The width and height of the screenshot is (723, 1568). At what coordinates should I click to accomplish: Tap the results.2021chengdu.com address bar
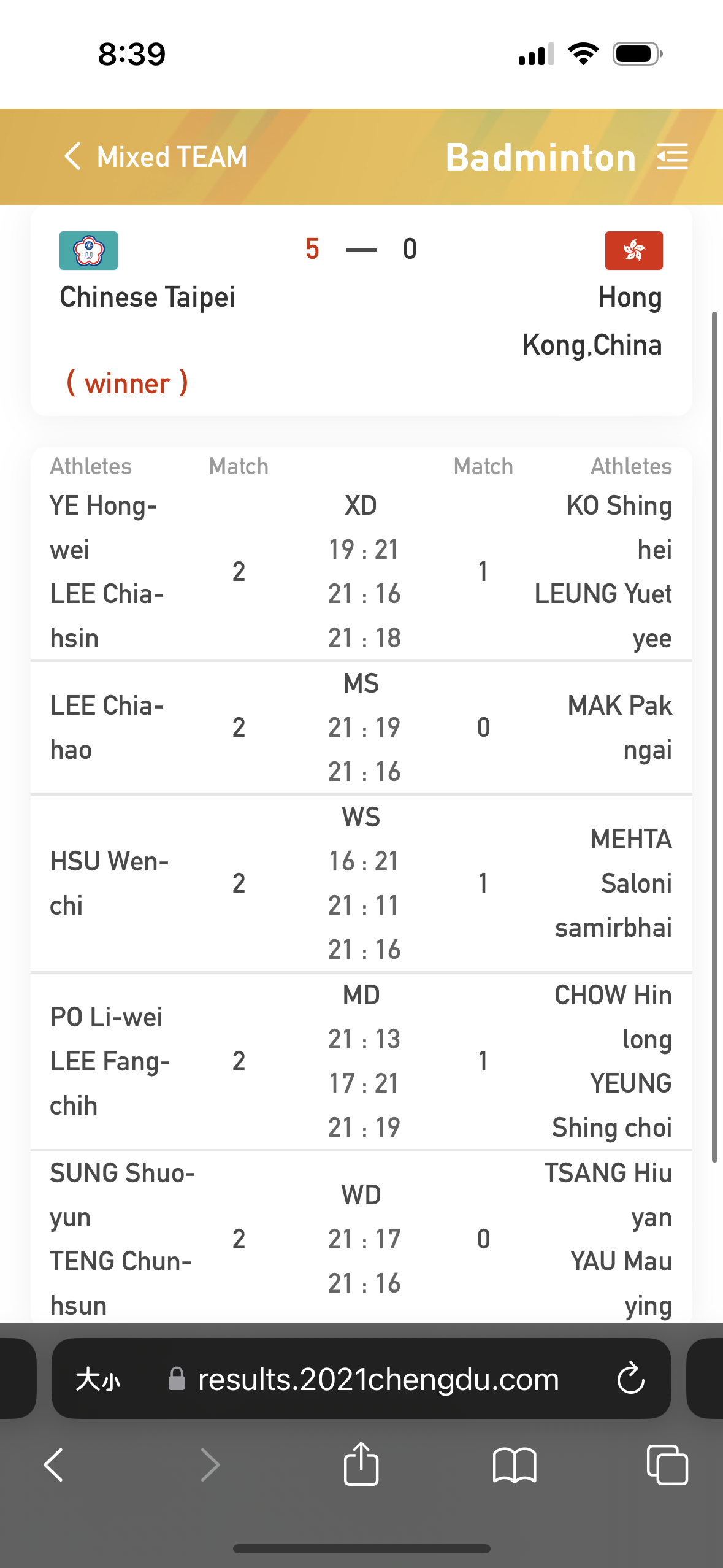click(362, 1379)
